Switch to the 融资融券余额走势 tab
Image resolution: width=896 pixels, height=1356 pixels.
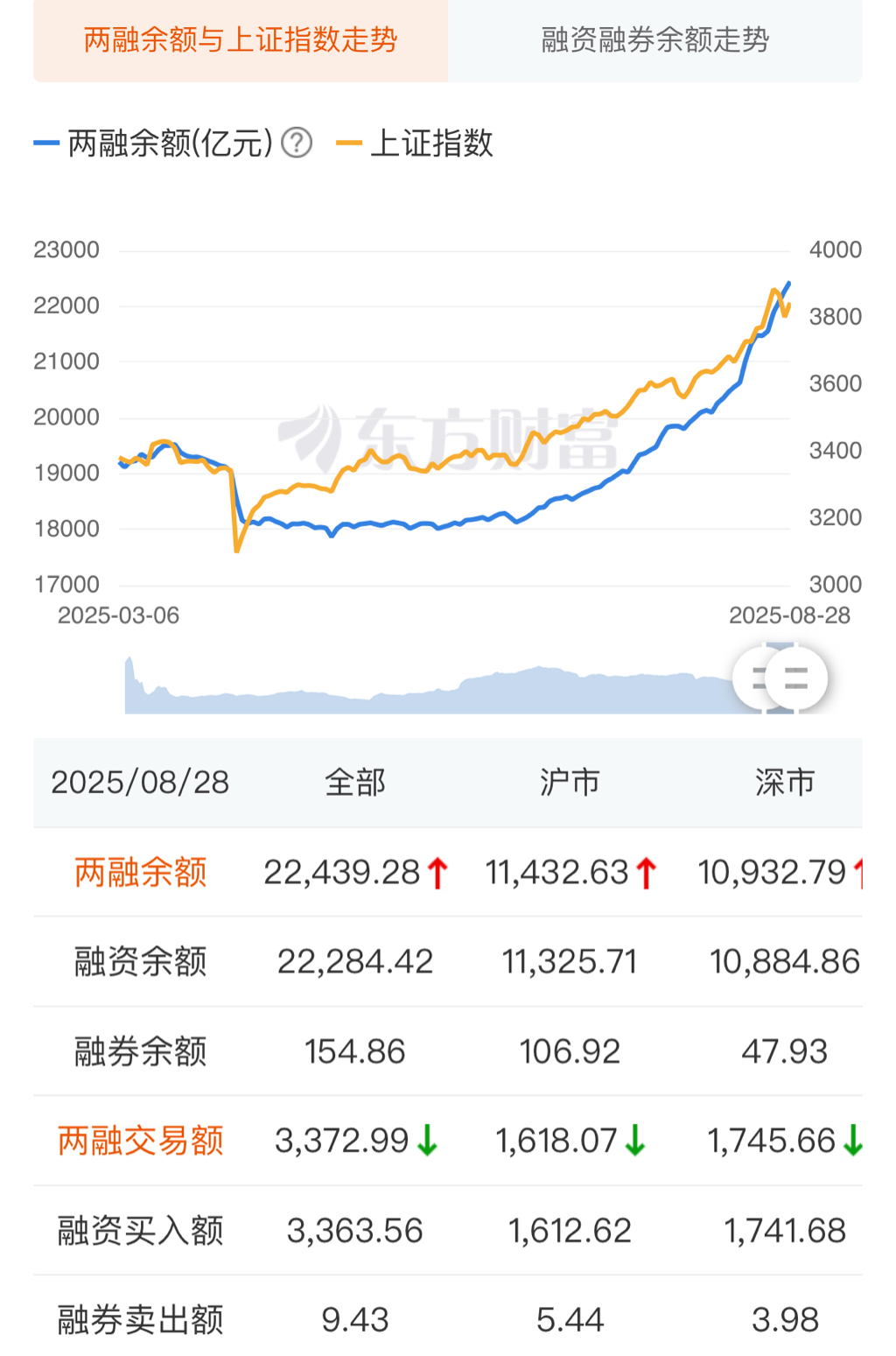click(654, 40)
